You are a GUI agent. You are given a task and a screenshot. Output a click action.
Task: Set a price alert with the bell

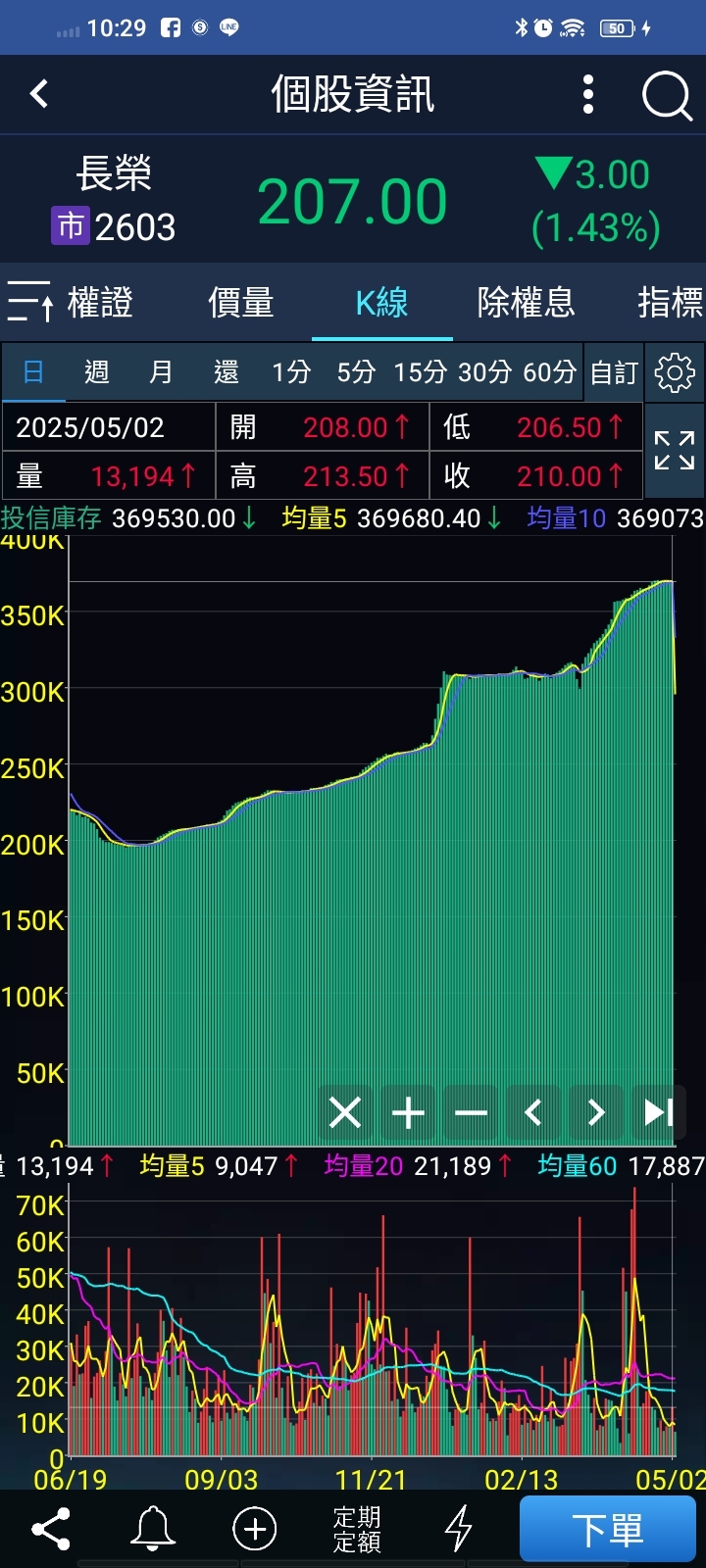(153, 1529)
